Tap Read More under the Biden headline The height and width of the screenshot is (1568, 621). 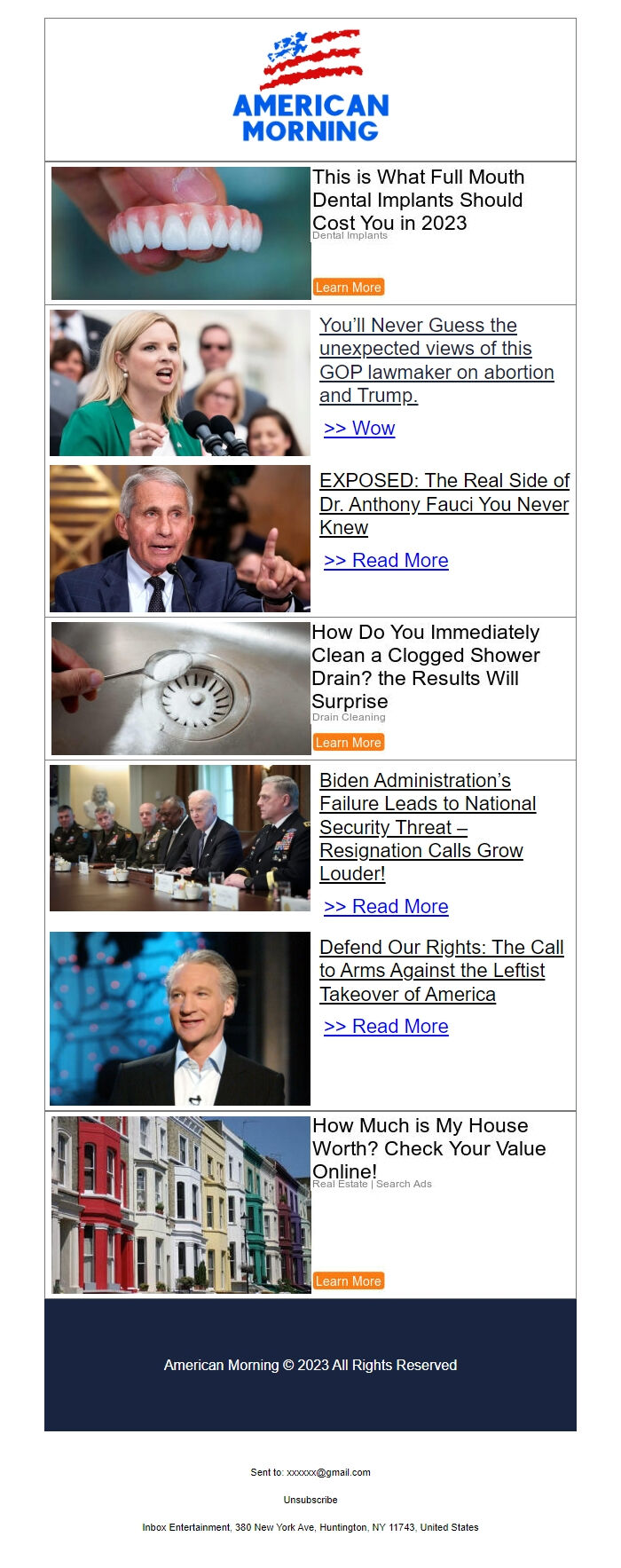386,907
